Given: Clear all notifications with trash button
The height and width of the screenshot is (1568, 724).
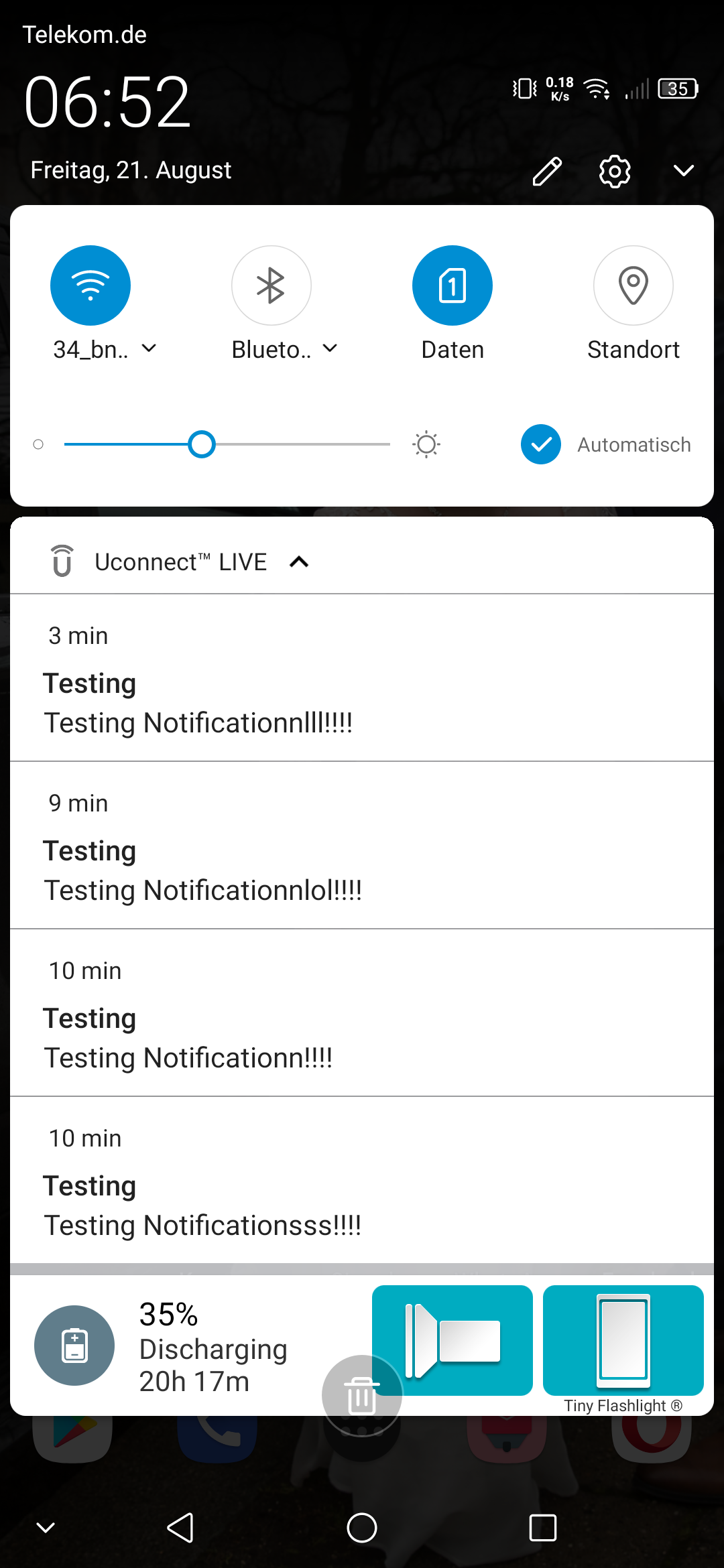Looking at the screenshot, I should click(x=362, y=1395).
